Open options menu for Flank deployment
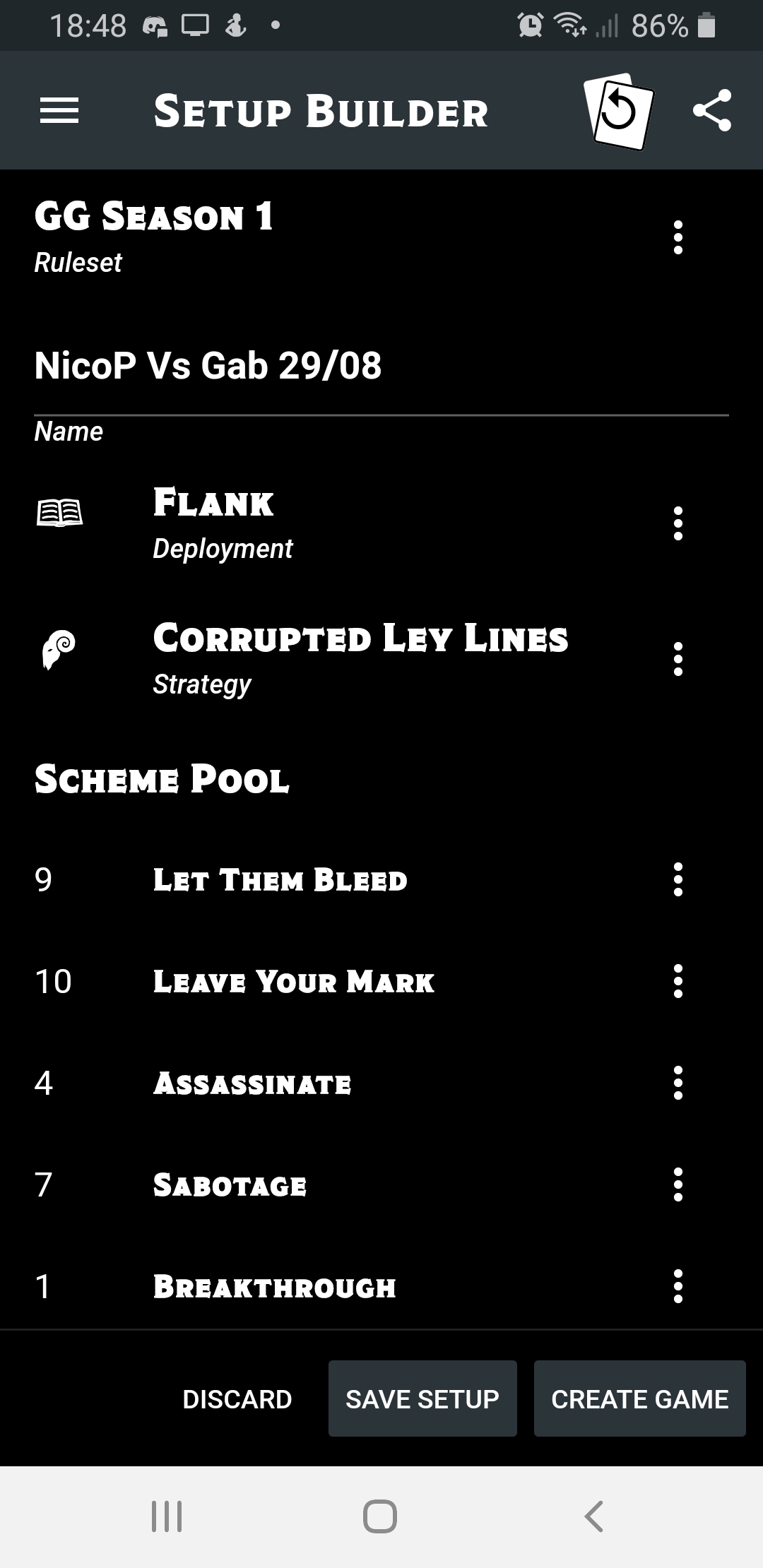The image size is (763, 1568). (678, 523)
